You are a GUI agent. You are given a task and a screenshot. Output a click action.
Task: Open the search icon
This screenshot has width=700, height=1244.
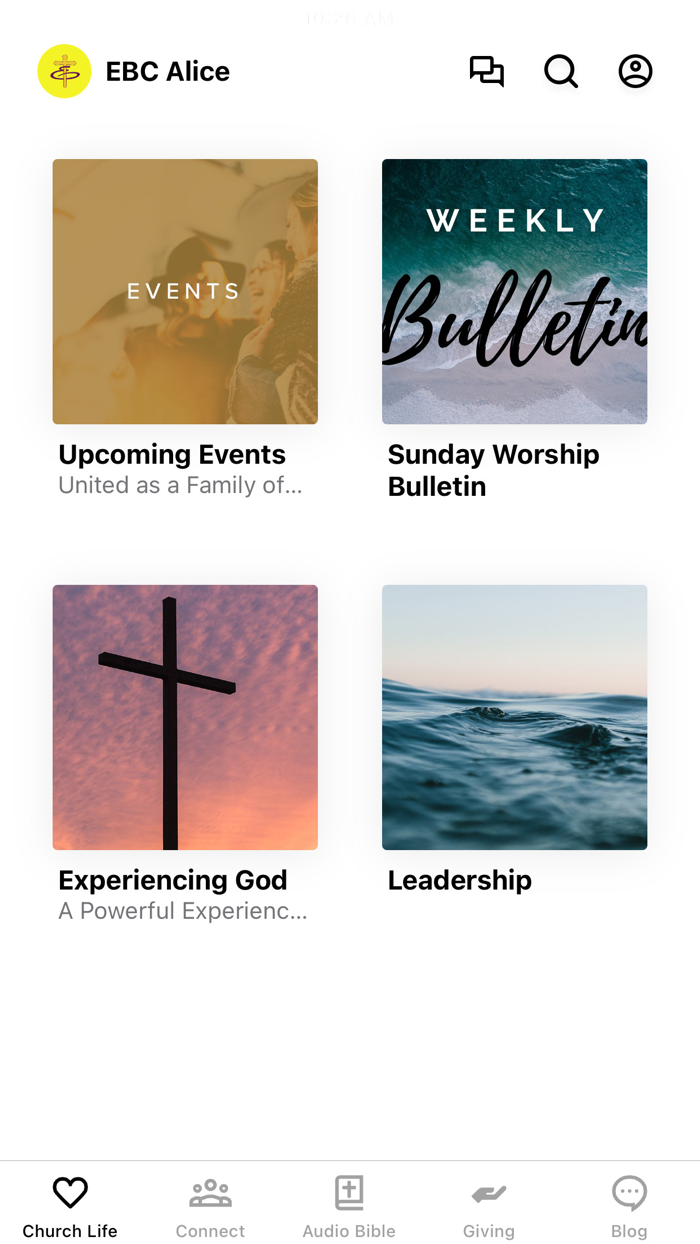(x=561, y=72)
